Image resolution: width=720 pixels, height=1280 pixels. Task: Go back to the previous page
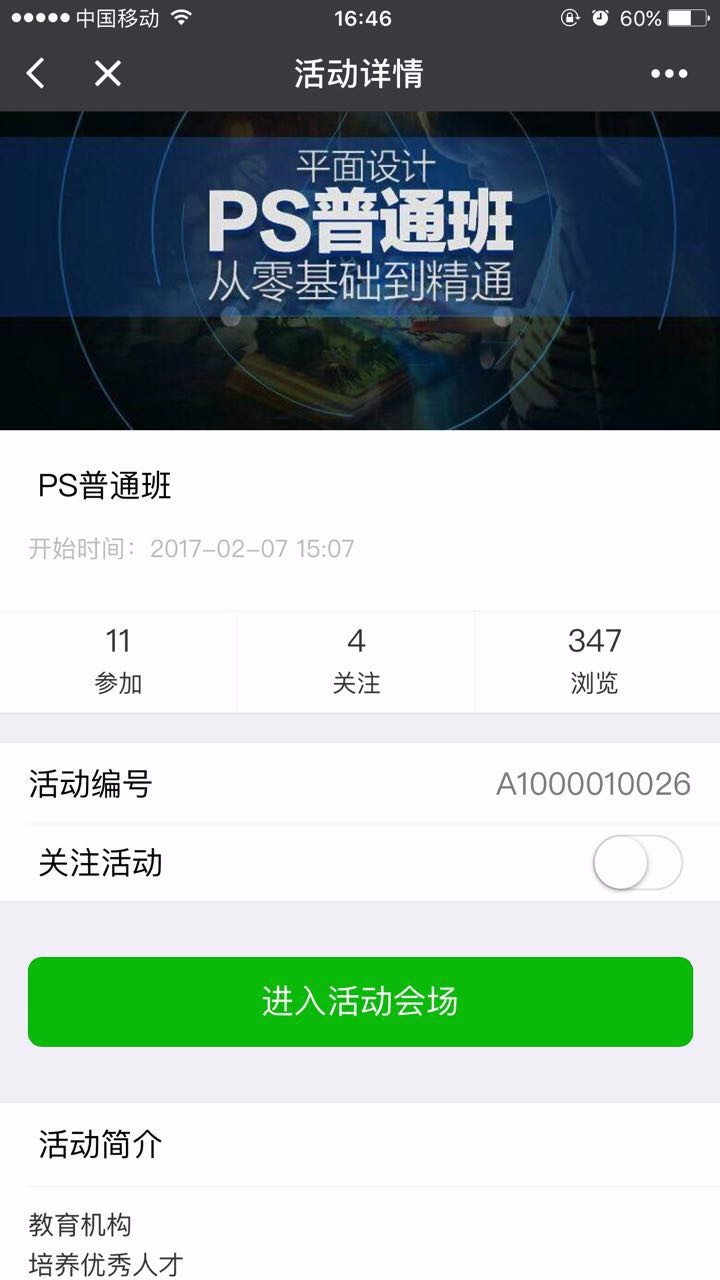36,73
